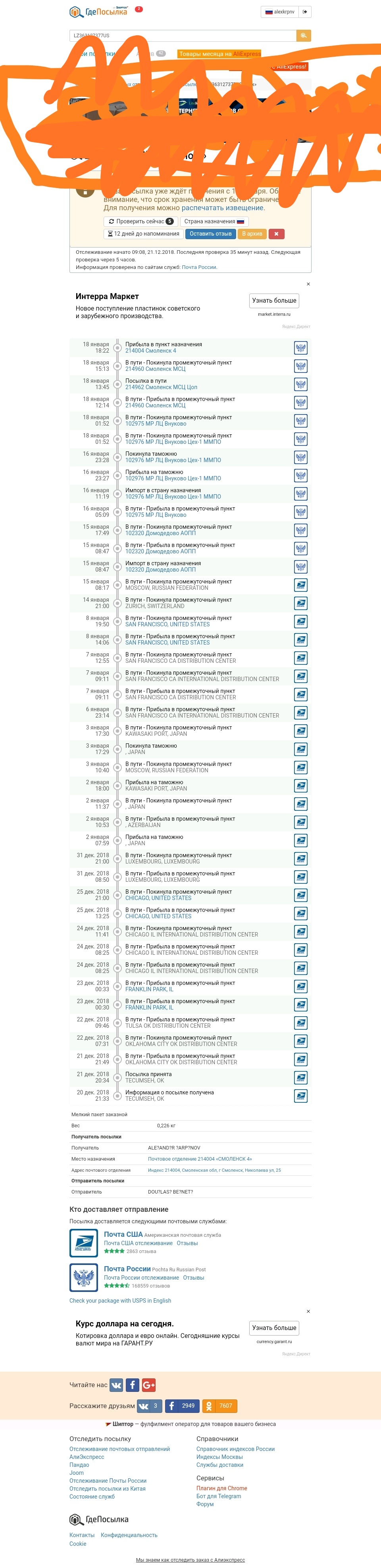Screen dimensions: 381x1568
Task: Close the Интерра Маркет ad
Action: click(308, 284)
